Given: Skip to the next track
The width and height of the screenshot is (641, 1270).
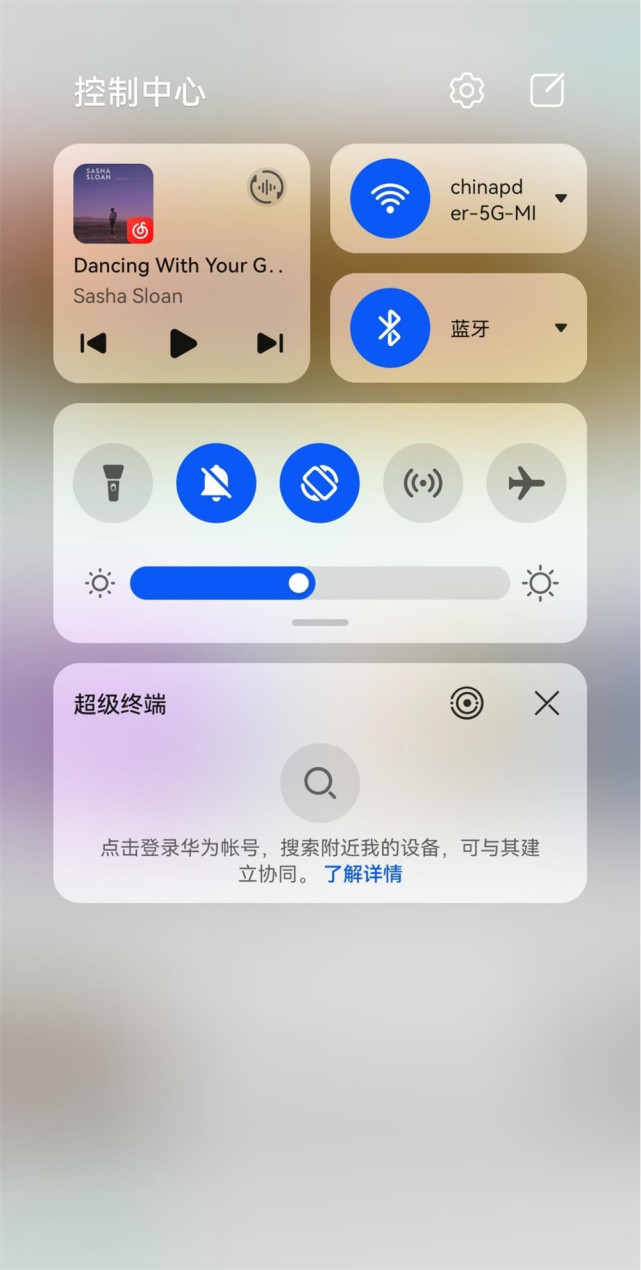Looking at the screenshot, I should pos(270,343).
